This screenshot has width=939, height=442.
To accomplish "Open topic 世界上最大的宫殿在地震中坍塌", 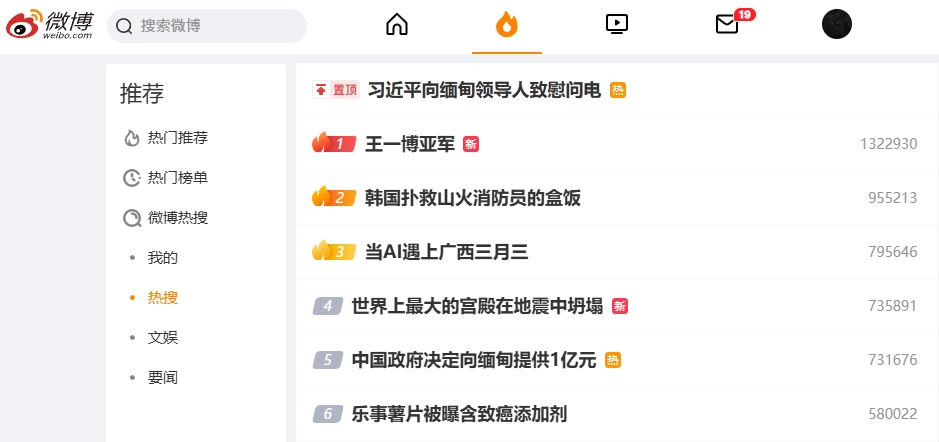I will 477,306.
